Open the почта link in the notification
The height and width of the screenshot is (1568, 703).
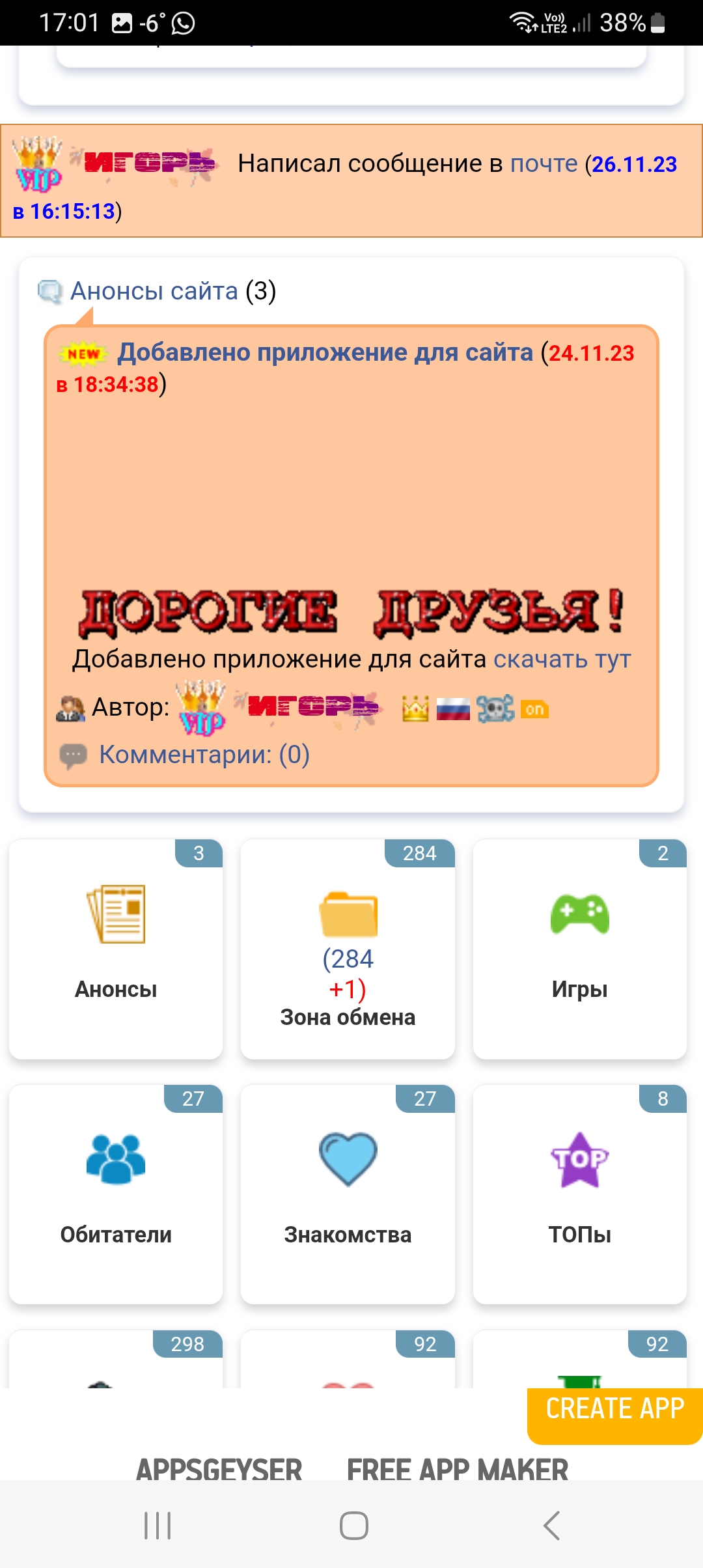544,163
